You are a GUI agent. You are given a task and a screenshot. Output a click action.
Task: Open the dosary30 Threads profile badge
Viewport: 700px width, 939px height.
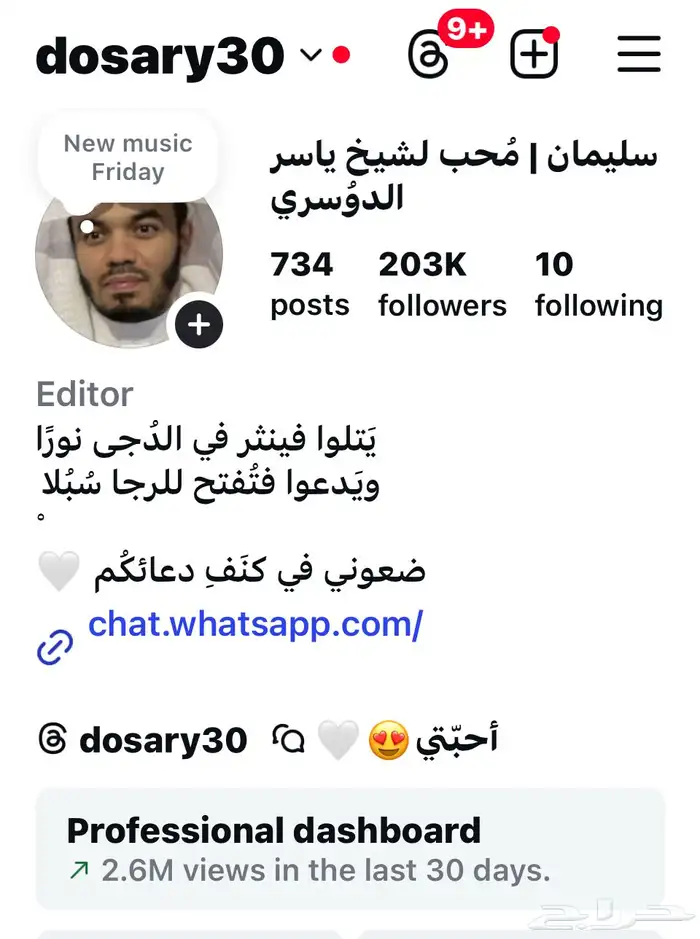143,740
